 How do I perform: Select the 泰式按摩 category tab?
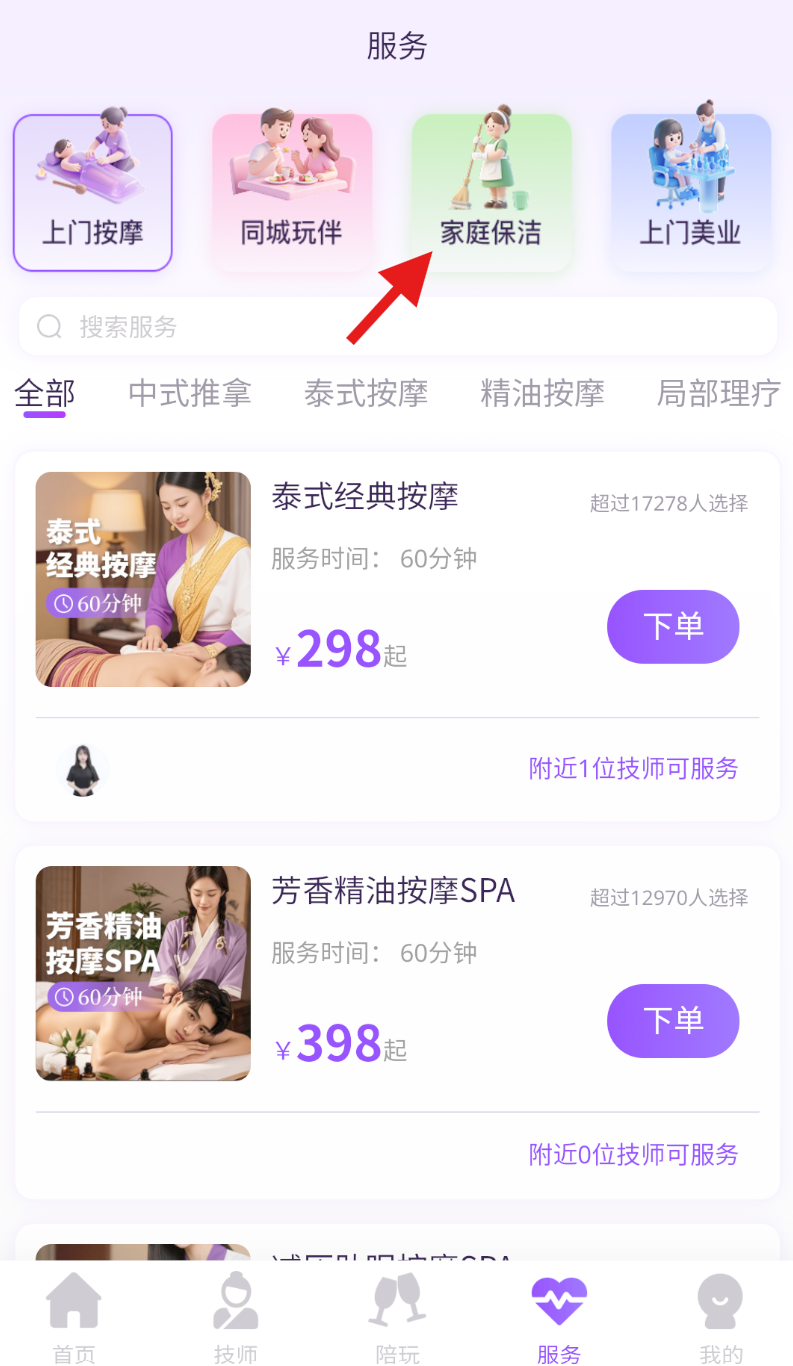point(366,393)
